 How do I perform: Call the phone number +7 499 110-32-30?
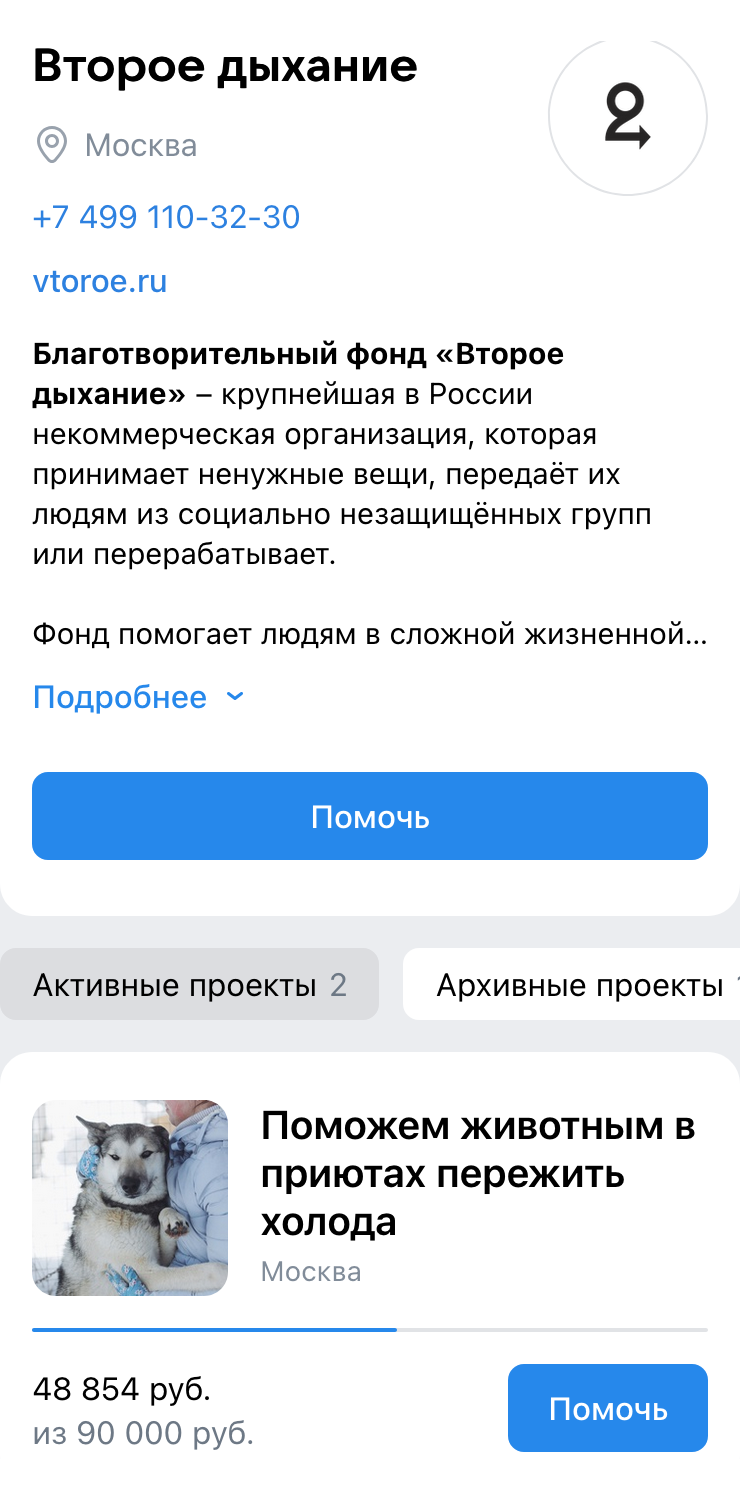click(166, 218)
